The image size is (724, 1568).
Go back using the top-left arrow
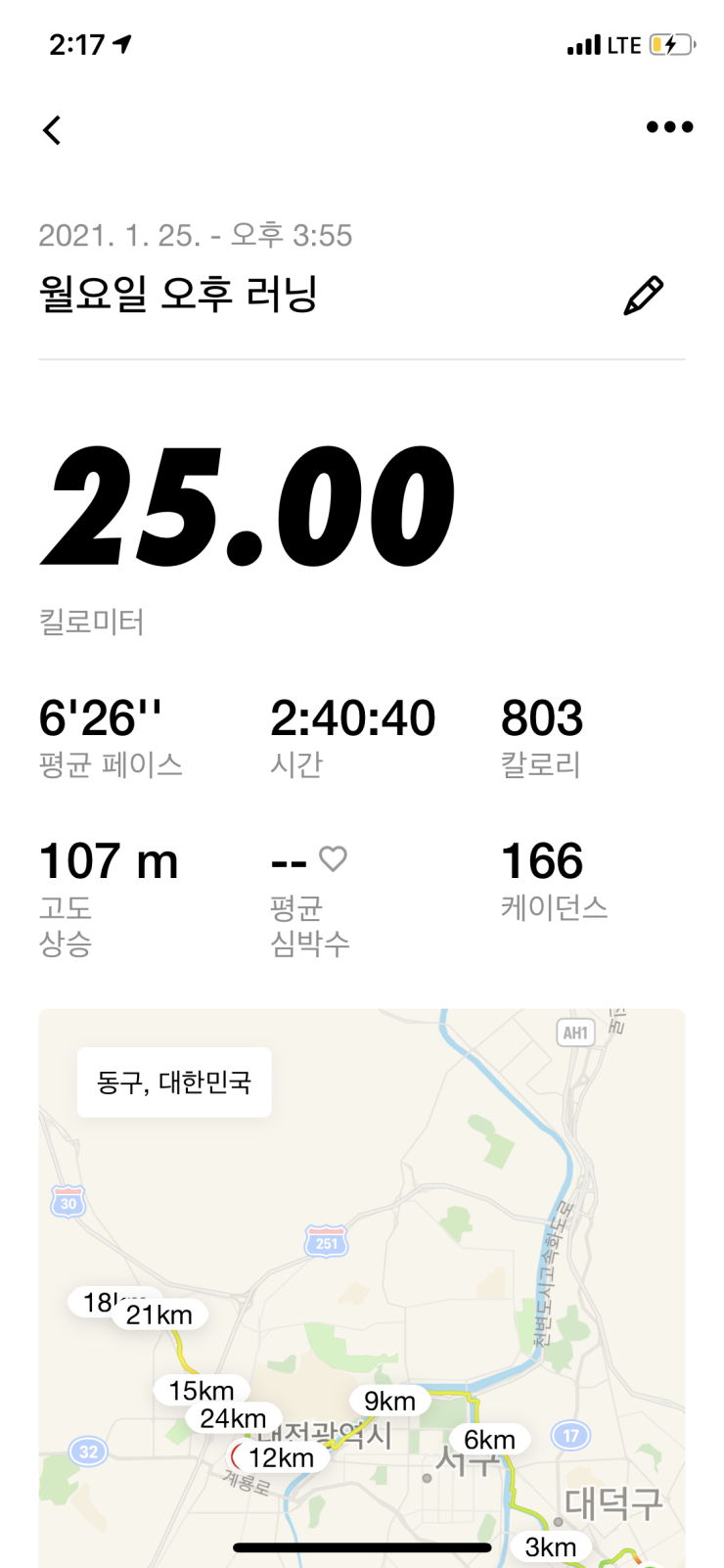(53, 129)
